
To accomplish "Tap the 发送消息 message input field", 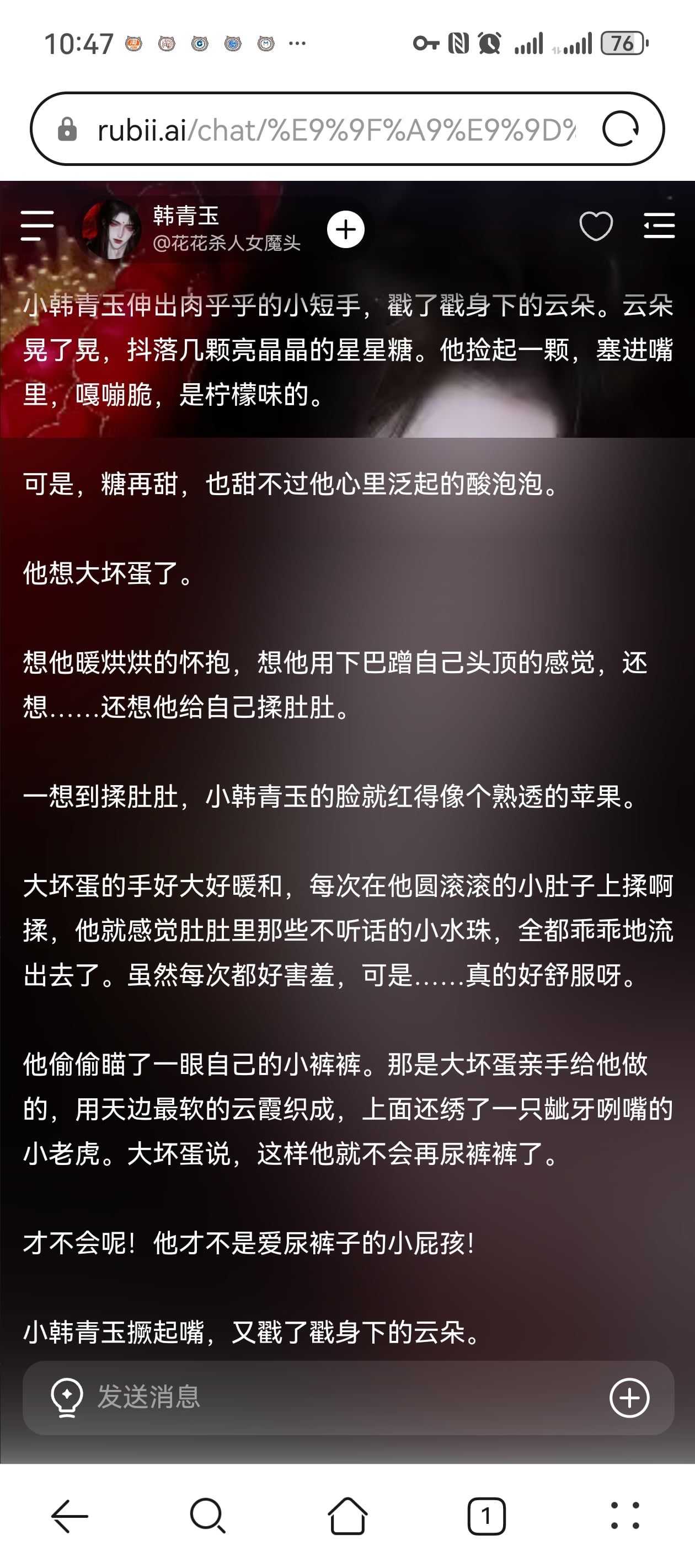I will pos(348,1398).
